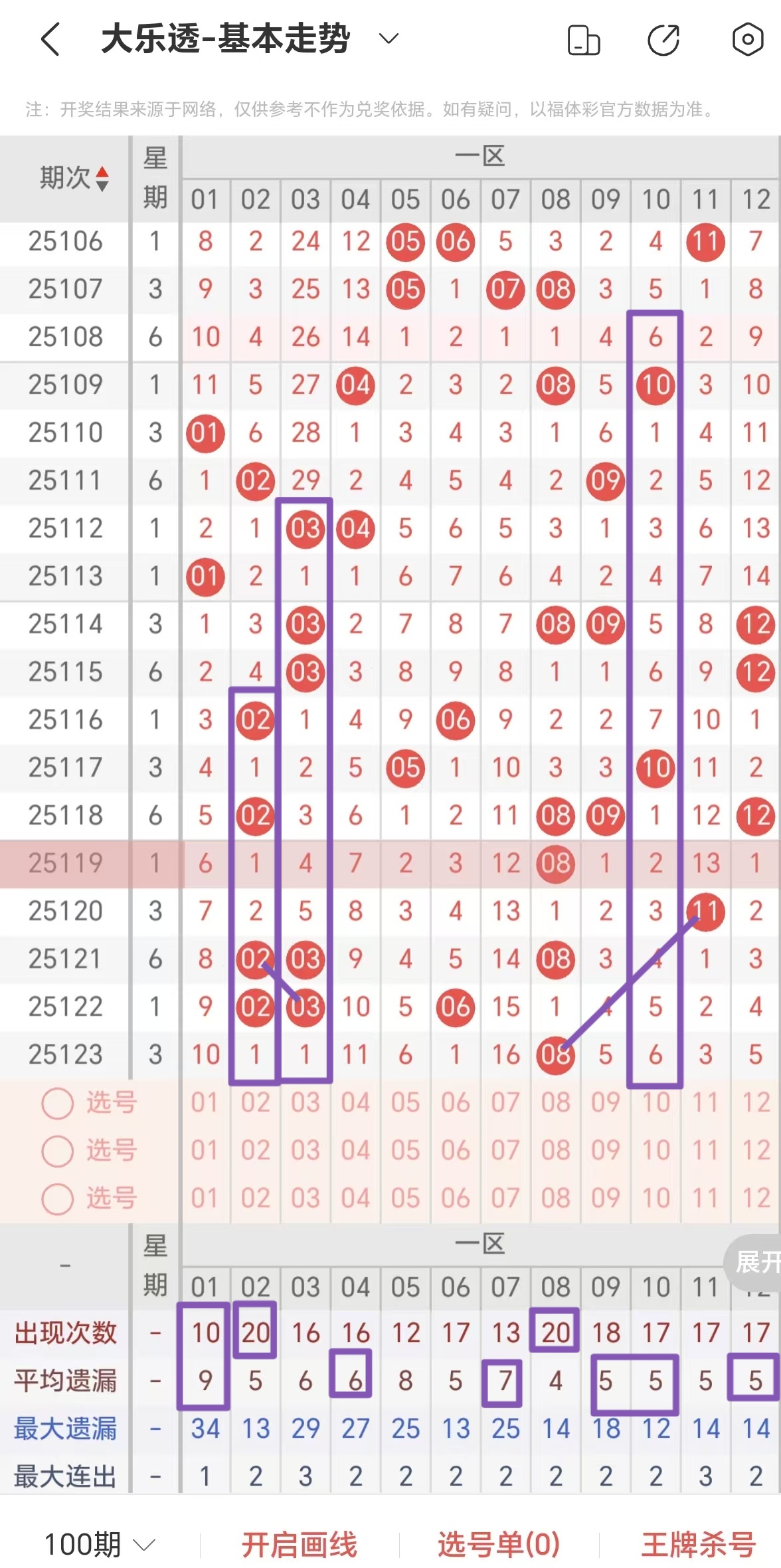Pick number 05 in first selection row
This screenshot has width=781, height=1568.
coord(406,1103)
